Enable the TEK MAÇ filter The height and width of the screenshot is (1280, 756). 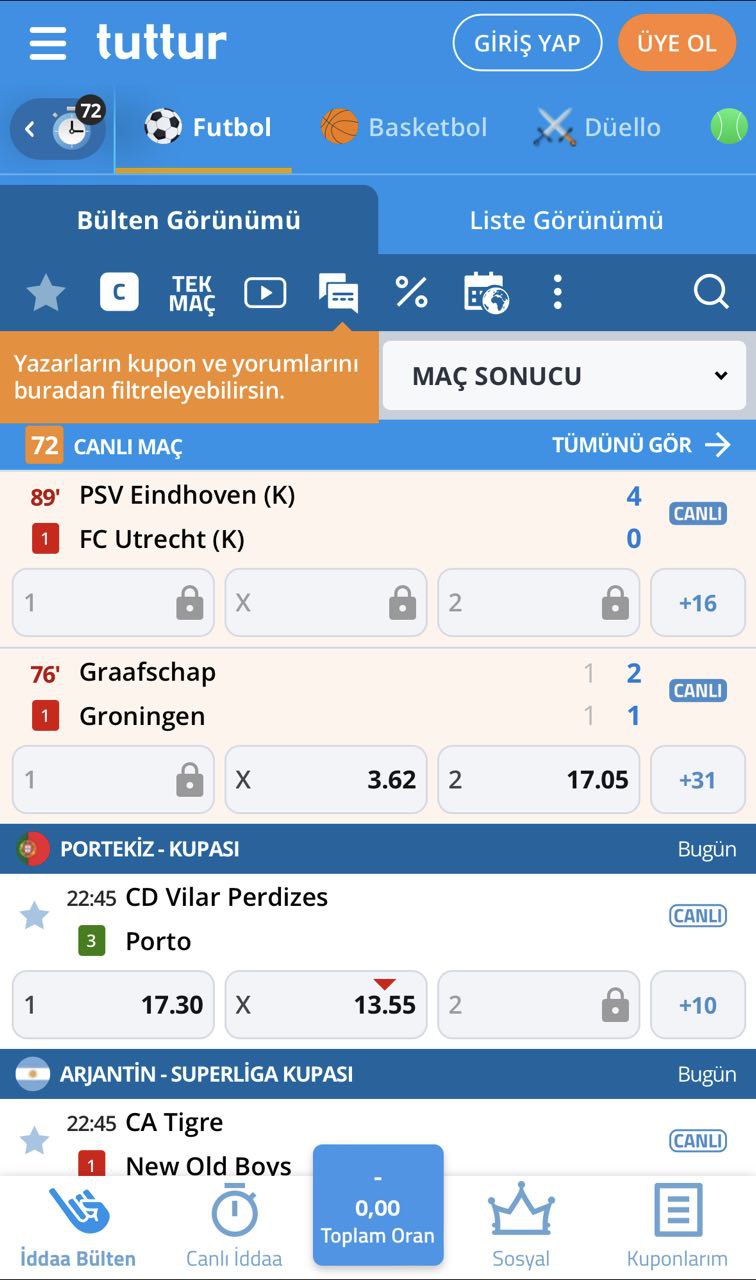coord(191,293)
